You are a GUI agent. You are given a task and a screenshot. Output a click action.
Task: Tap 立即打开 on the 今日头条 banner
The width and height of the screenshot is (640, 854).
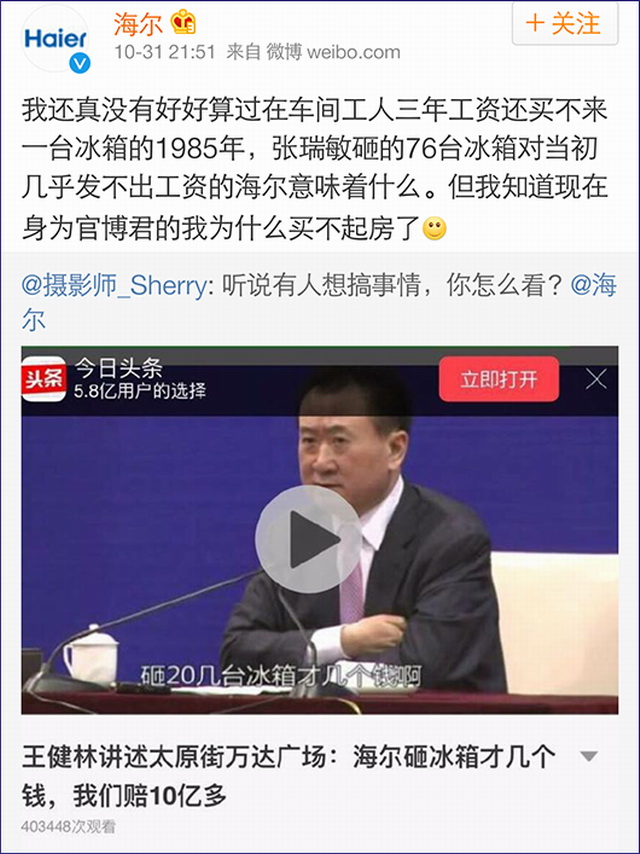pos(499,380)
